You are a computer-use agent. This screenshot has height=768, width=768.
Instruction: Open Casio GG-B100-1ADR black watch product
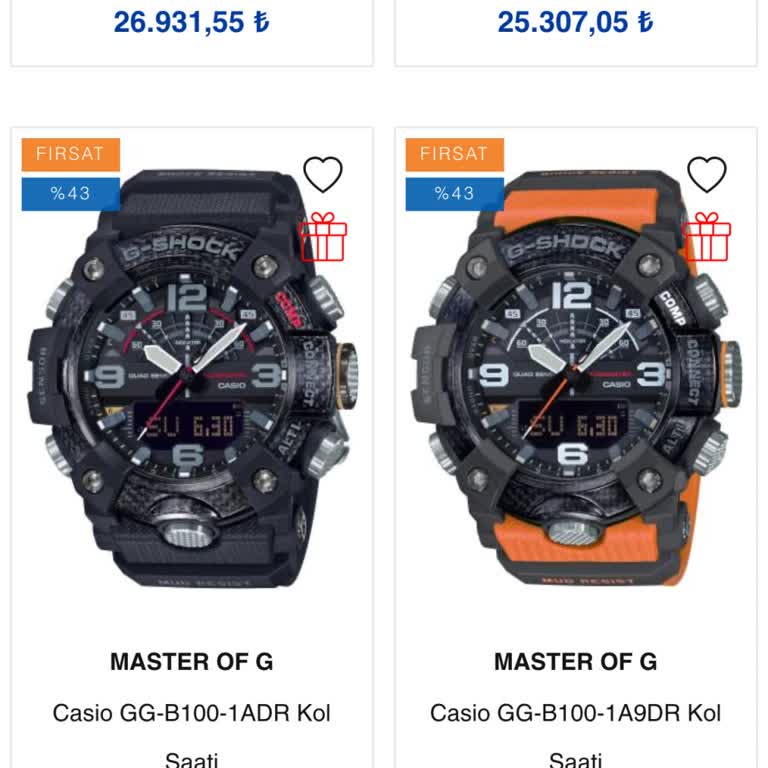[191, 380]
